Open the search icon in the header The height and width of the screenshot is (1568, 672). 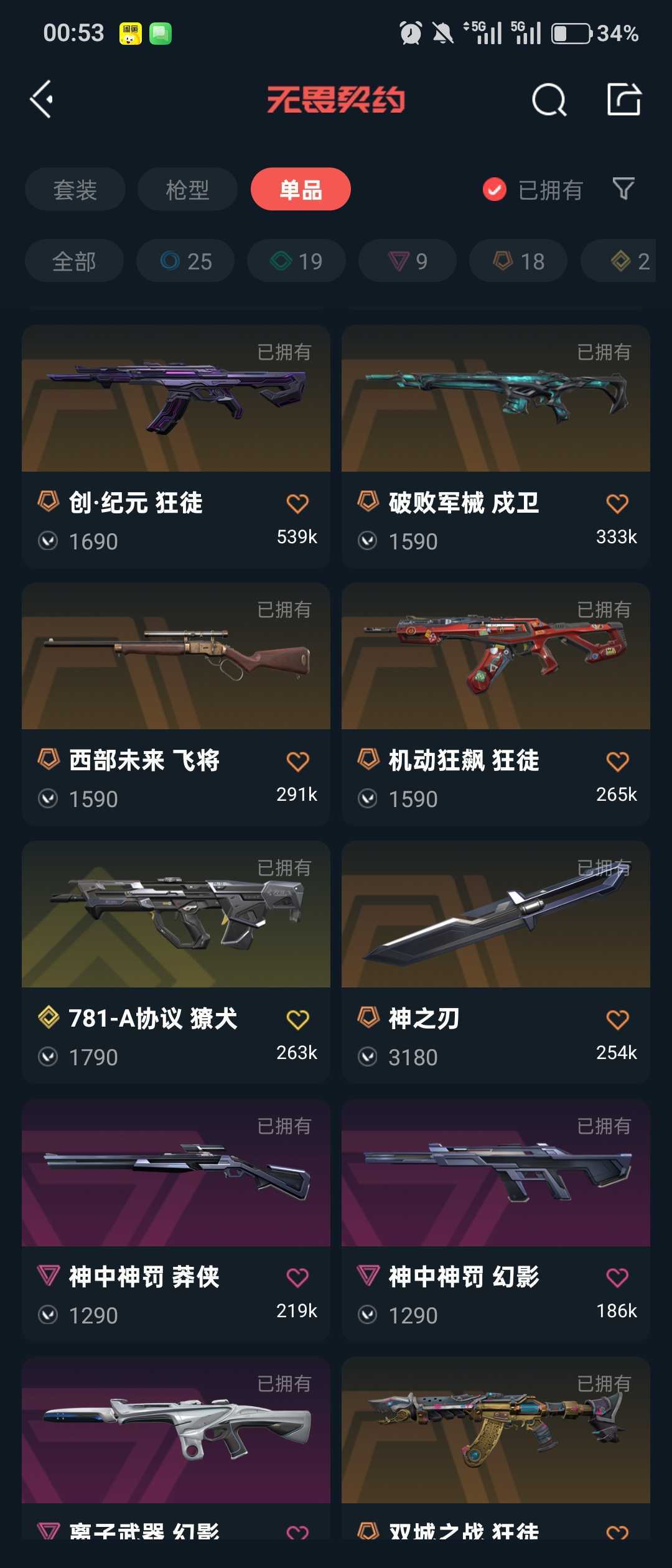549,100
